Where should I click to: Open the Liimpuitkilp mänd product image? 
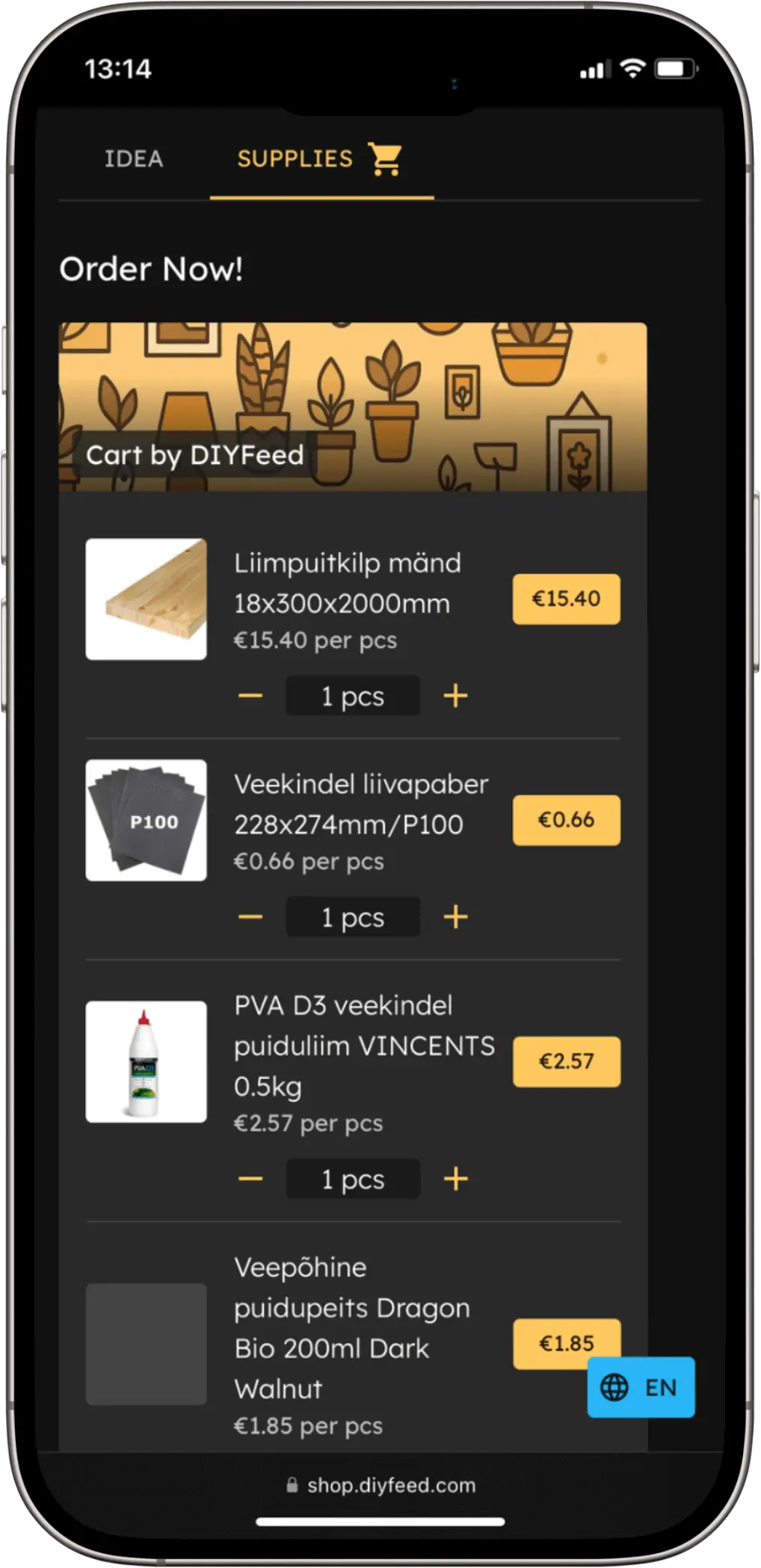(x=147, y=599)
